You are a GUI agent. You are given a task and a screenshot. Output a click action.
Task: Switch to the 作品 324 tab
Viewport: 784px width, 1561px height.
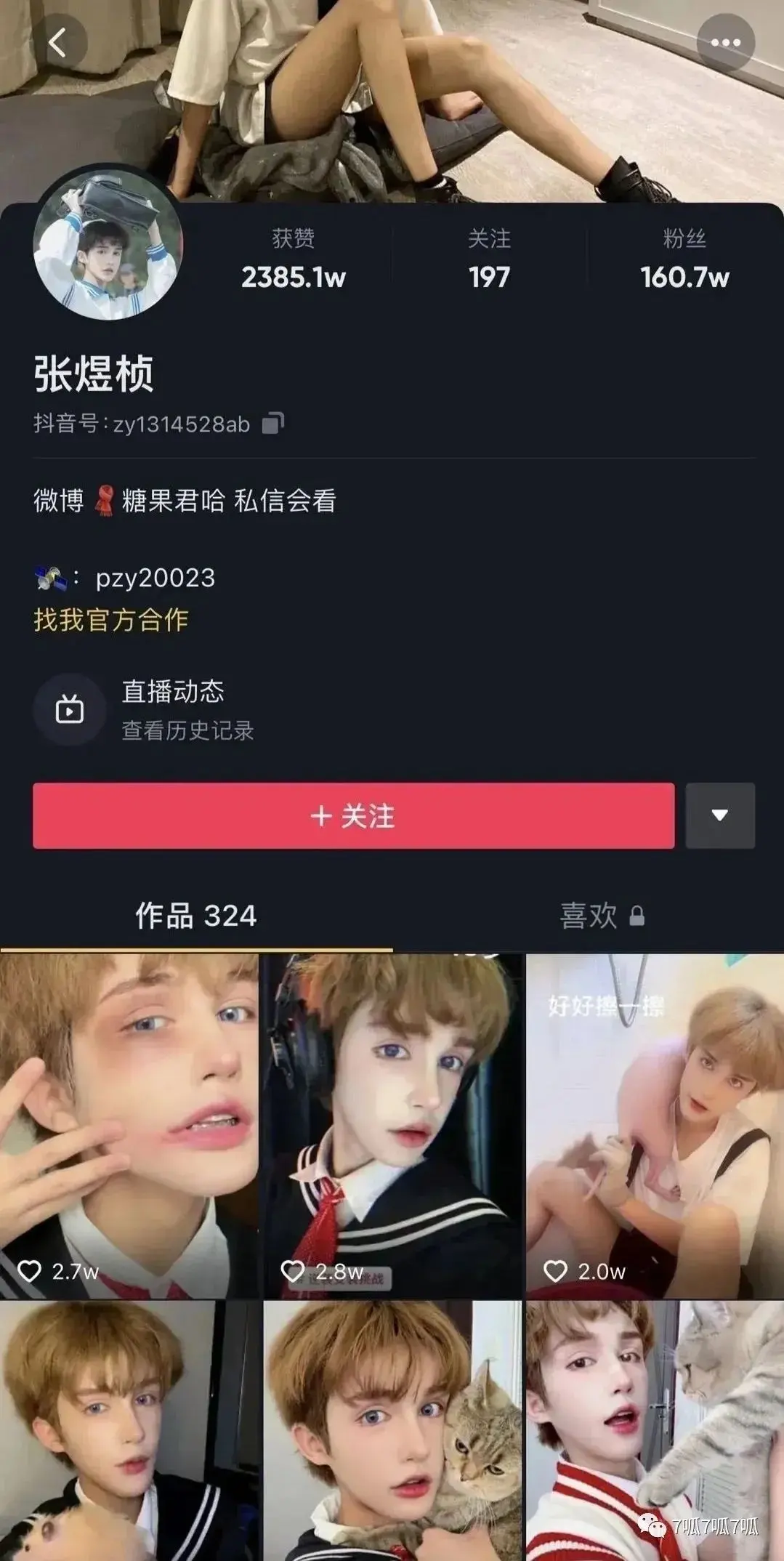point(195,916)
